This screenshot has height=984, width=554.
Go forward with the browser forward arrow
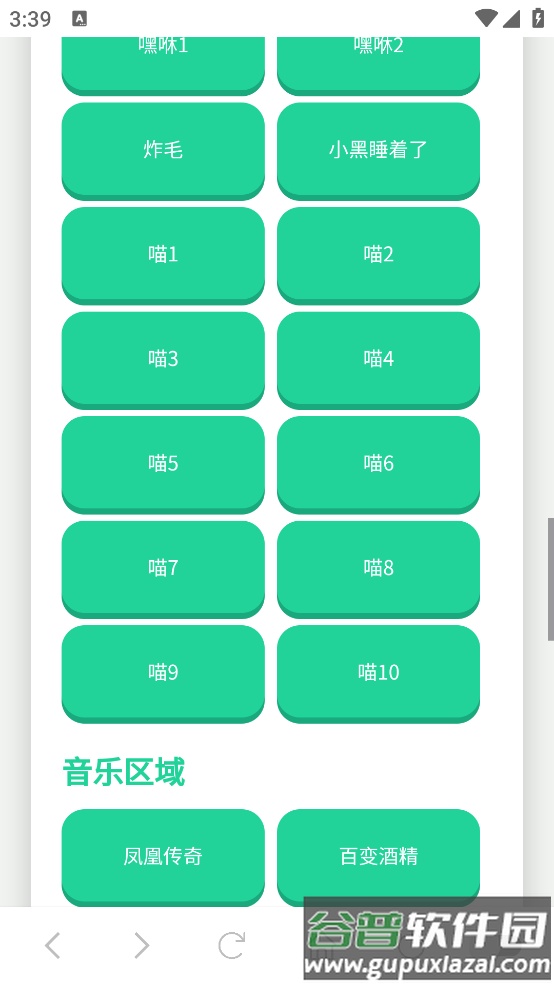click(142, 946)
